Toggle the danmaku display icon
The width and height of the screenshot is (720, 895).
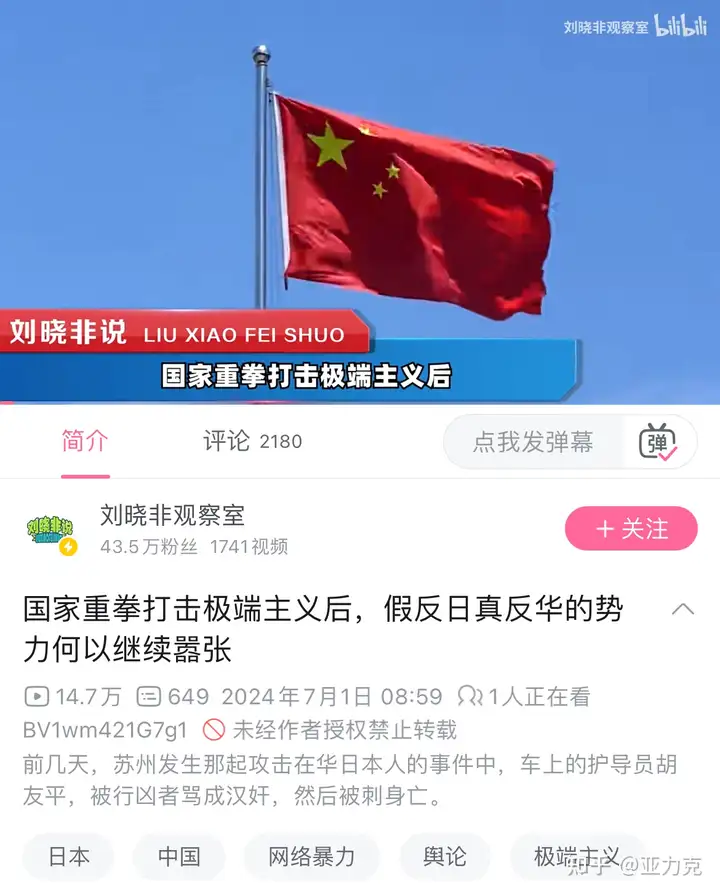pyautogui.click(x=658, y=442)
